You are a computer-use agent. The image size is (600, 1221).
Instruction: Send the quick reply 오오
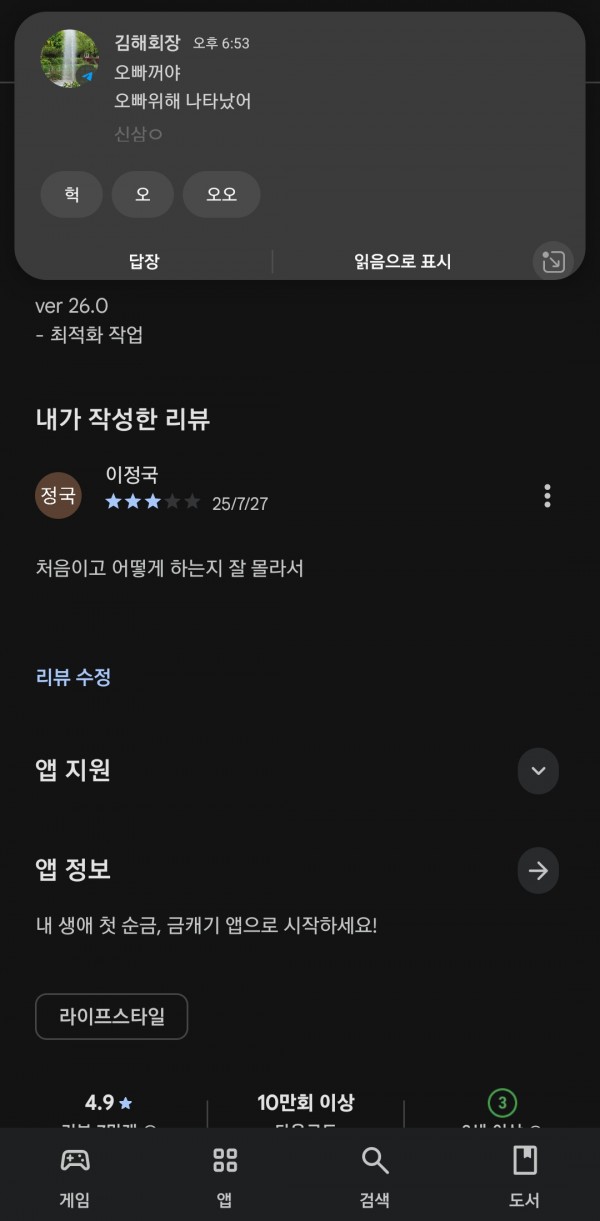[221, 194]
